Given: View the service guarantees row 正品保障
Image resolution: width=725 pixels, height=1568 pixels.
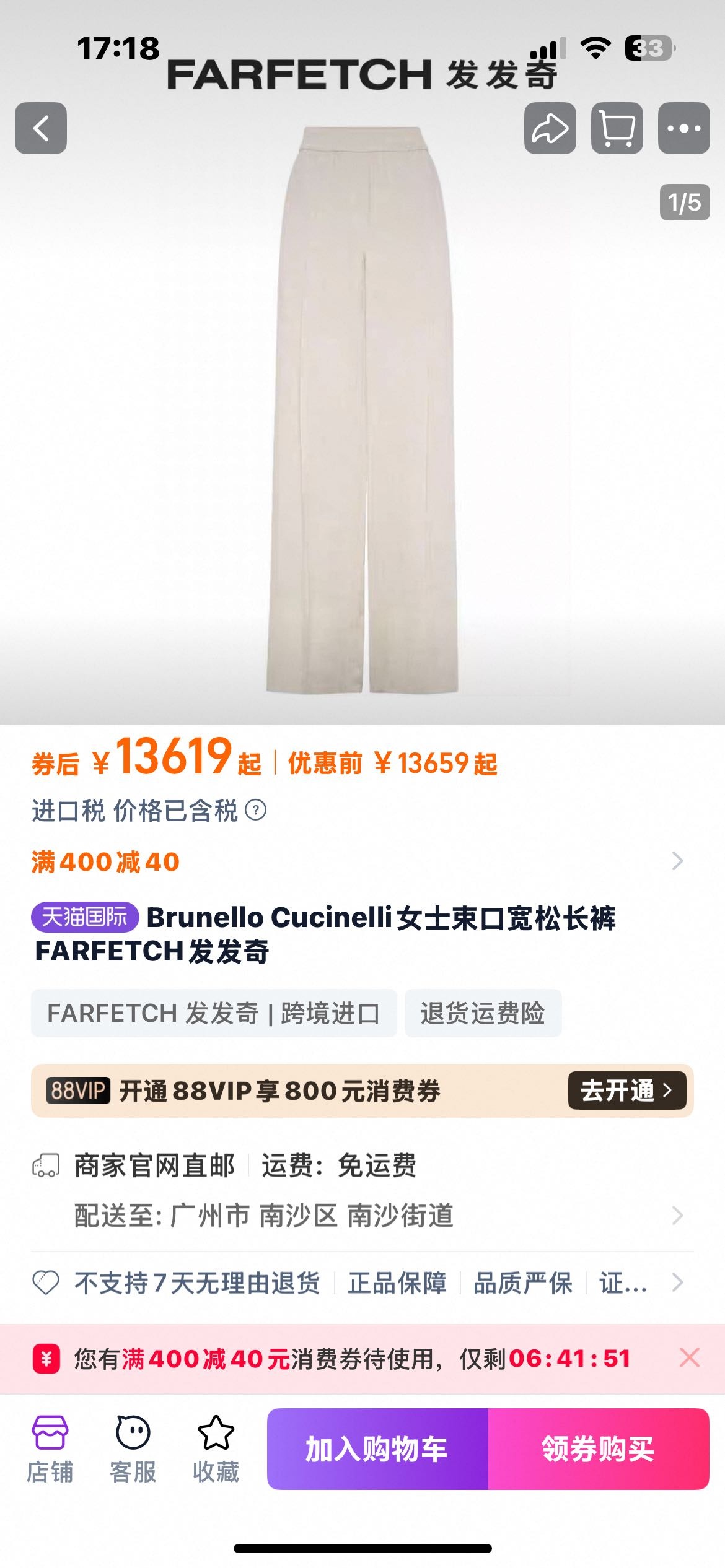Looking at the screenshot, I should [x=397, y=1283].
